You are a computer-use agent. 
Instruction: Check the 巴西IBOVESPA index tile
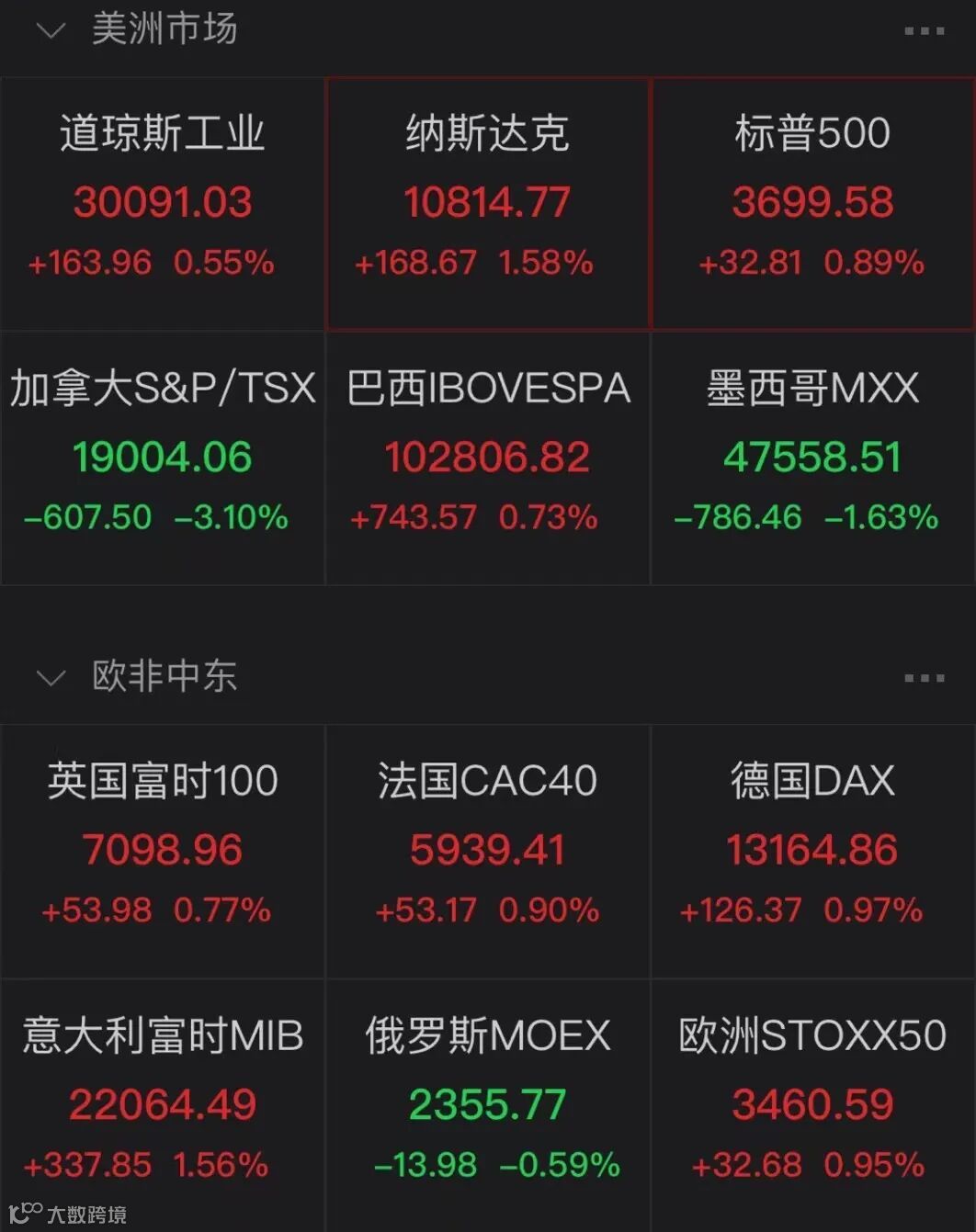[488, 458]
